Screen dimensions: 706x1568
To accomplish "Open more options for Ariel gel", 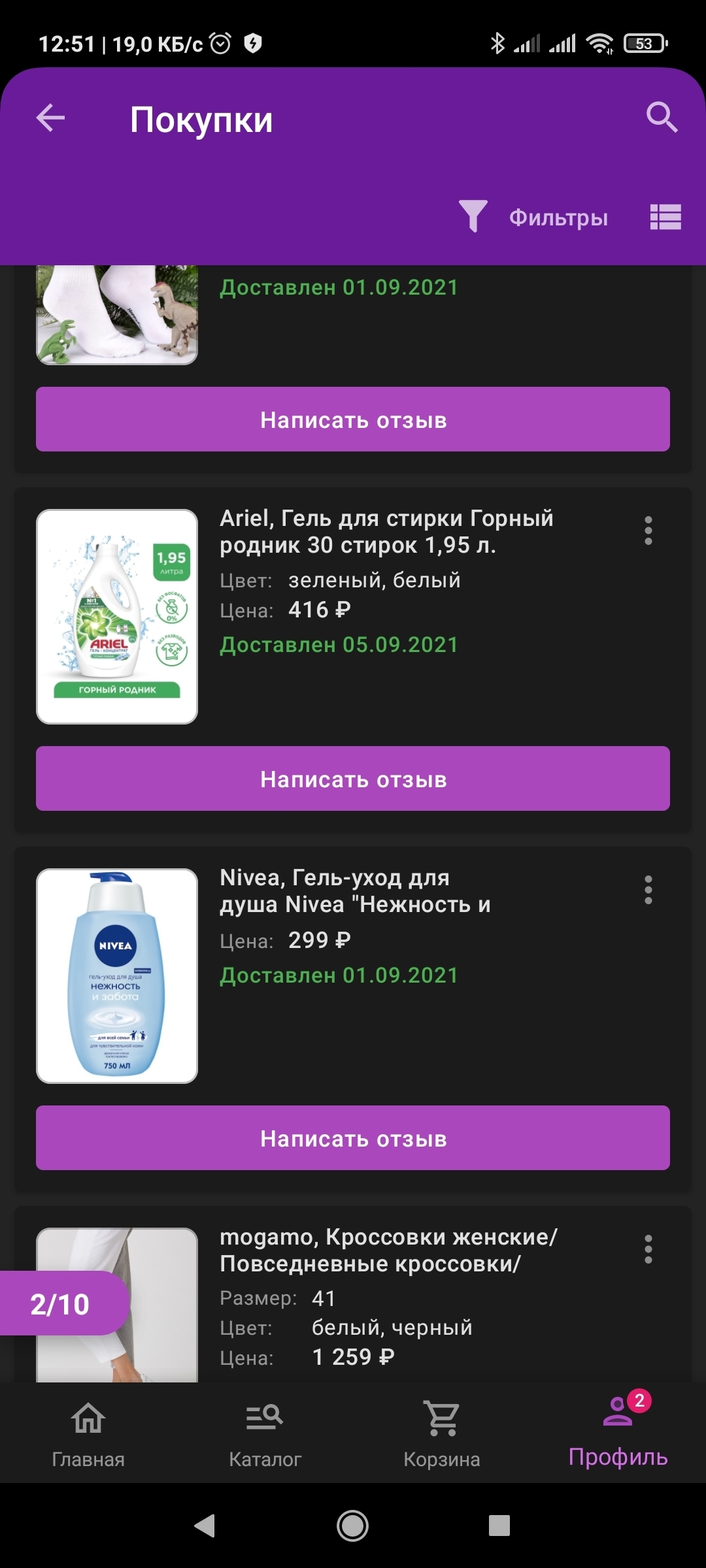I will pos(648,531).
